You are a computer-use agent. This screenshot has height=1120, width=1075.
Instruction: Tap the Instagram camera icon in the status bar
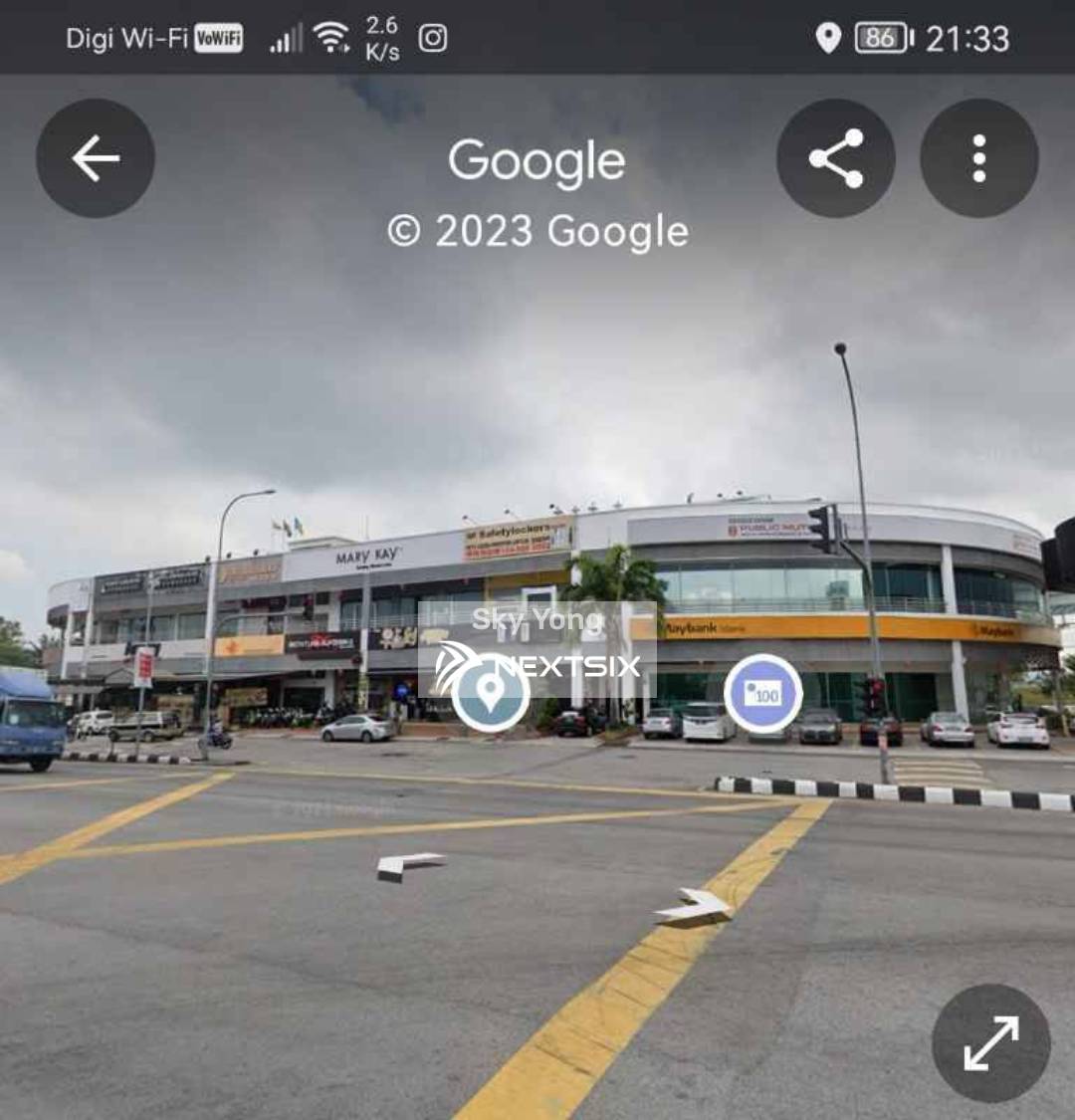[x=432, y=37]
